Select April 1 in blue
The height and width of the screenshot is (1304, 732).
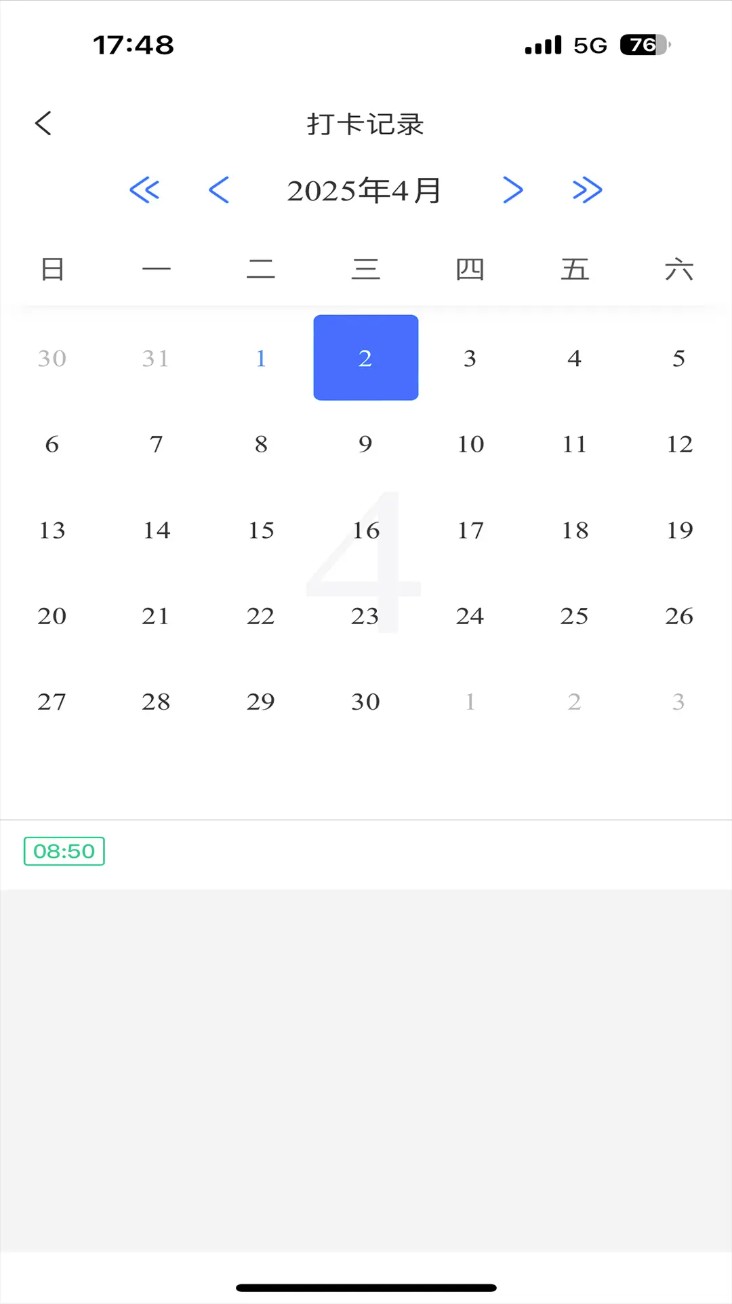tap(261, 358)
